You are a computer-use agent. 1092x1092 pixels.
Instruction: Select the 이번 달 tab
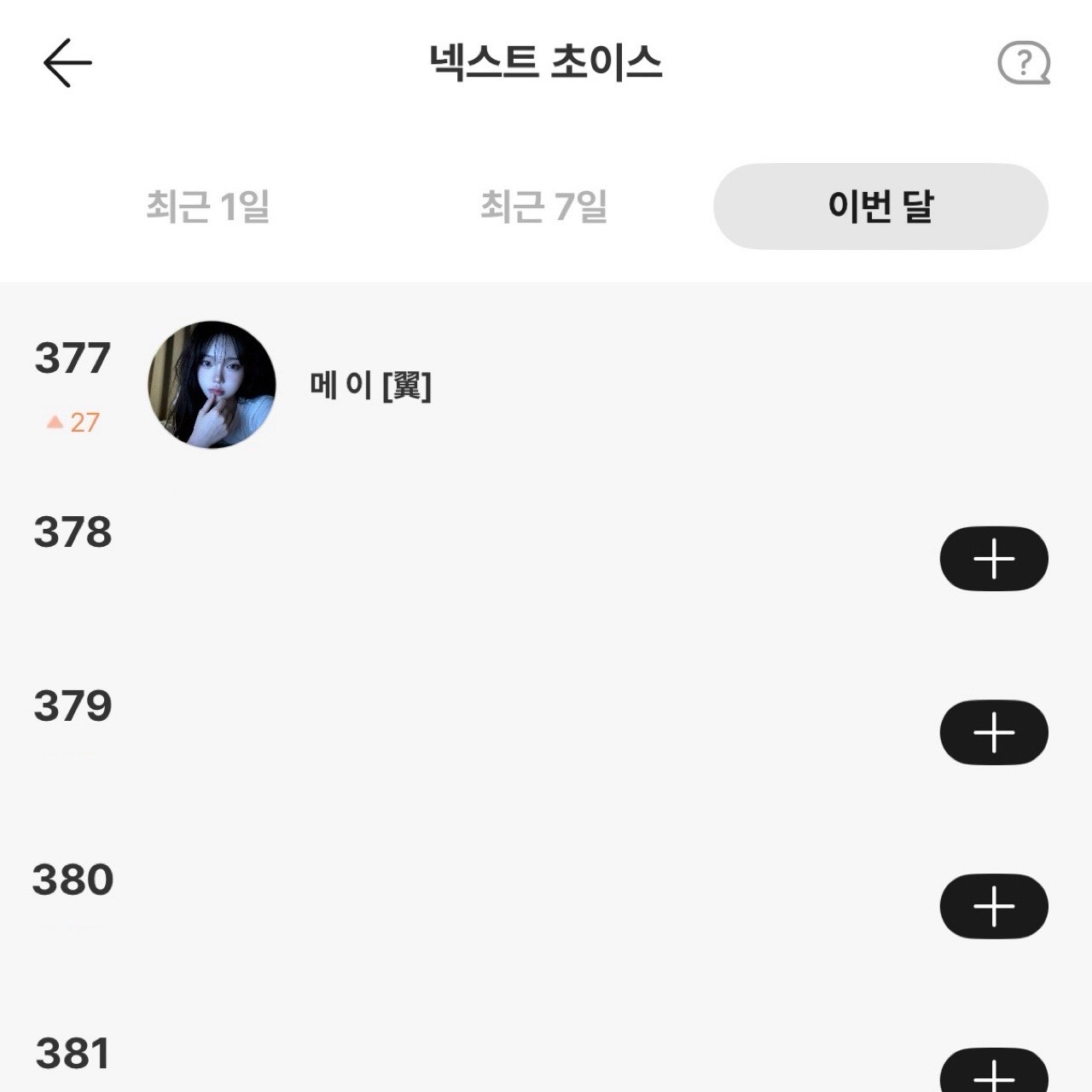pos(880,206)
